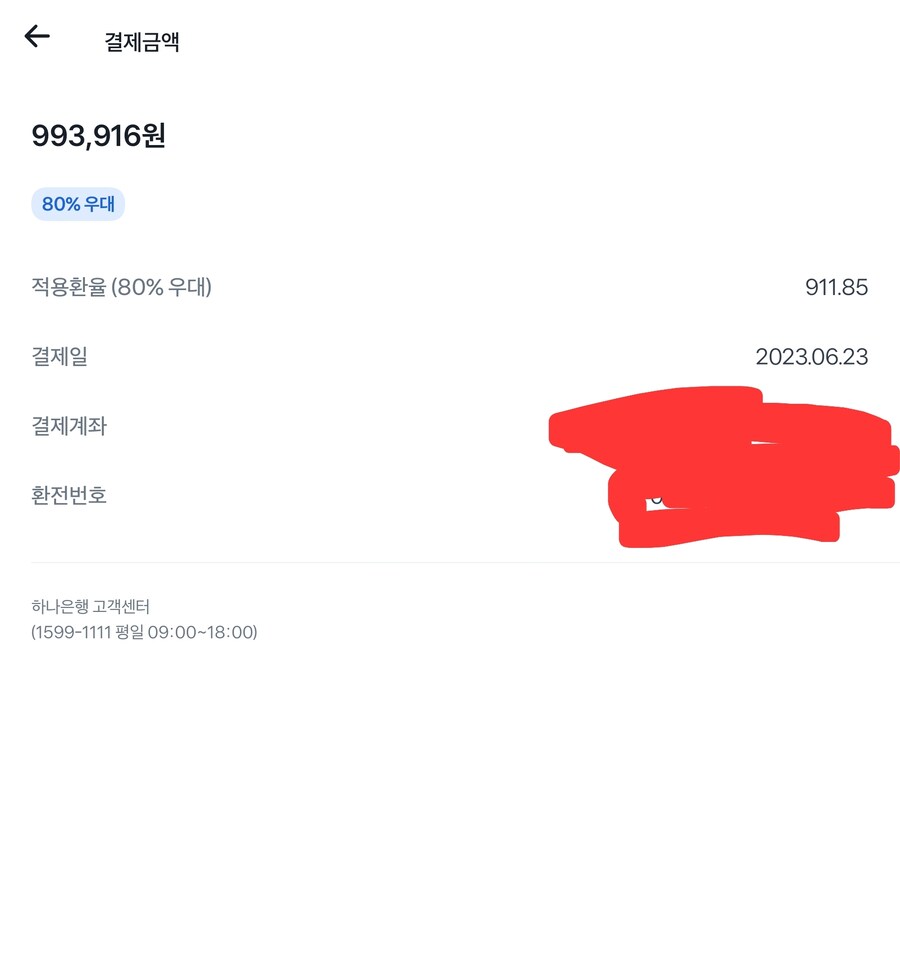The image size is (900, 979).
Task: Tap the customer center phone 1599-1111
Action: [75, 632]
